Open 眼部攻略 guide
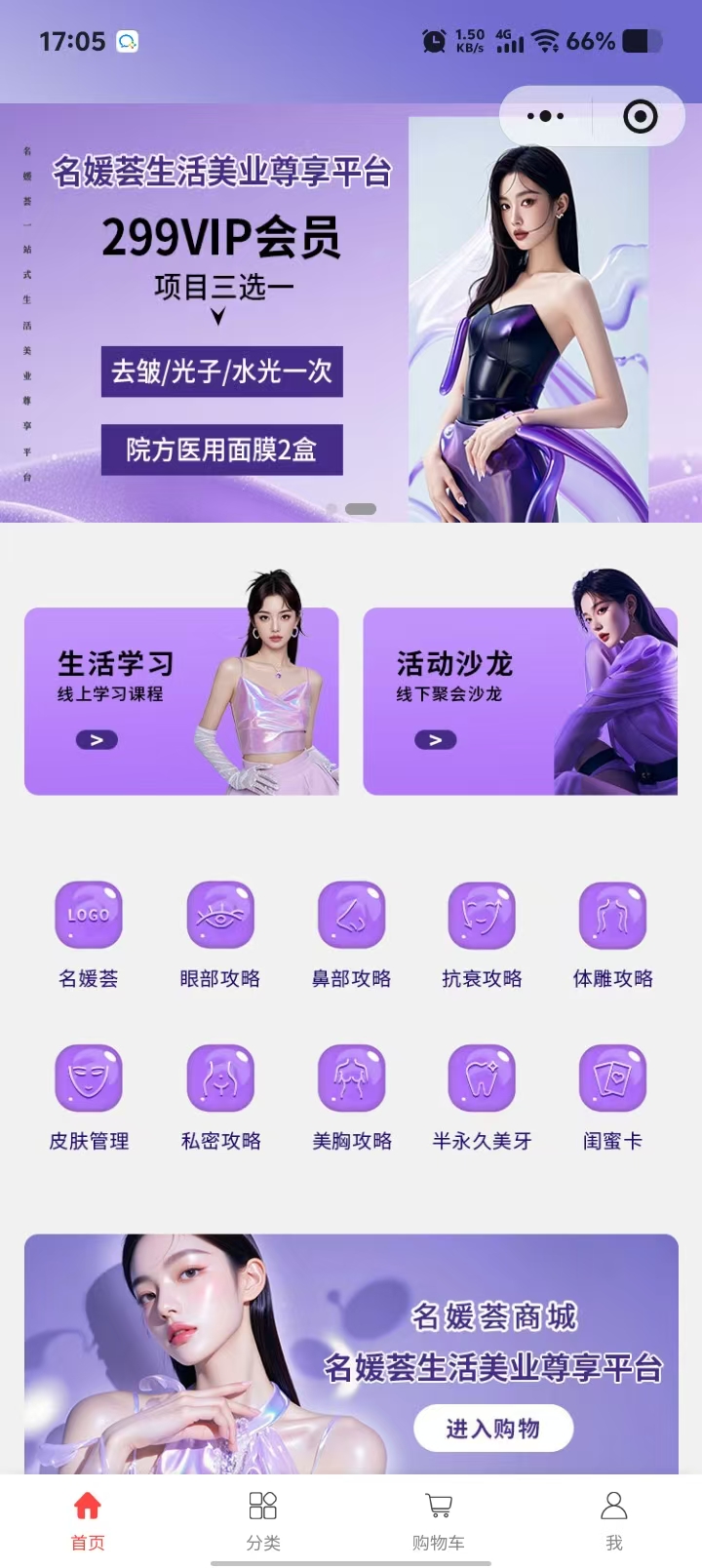 click(220, 916)
